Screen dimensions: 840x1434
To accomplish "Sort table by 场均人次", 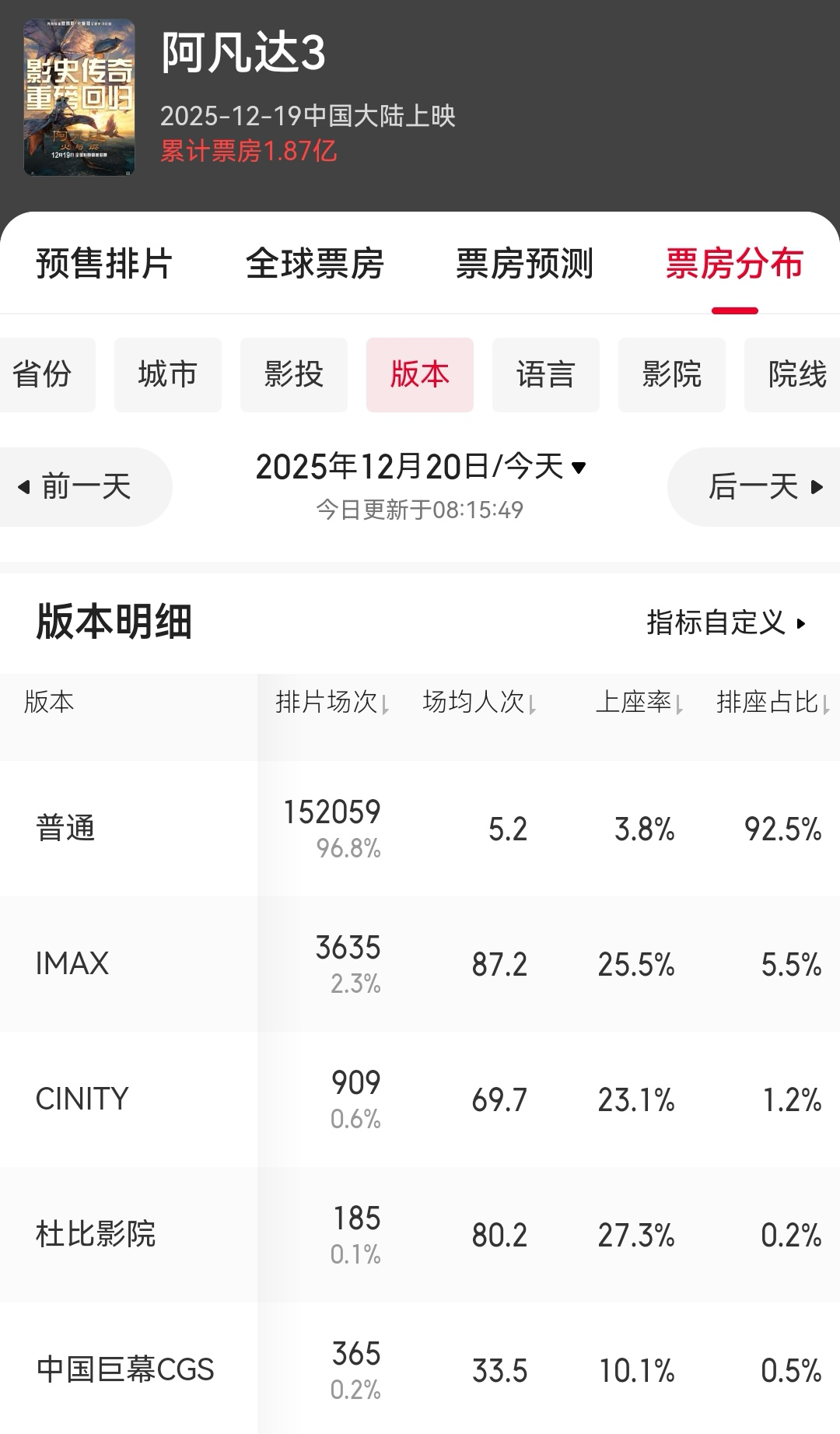I will point(479,702).
